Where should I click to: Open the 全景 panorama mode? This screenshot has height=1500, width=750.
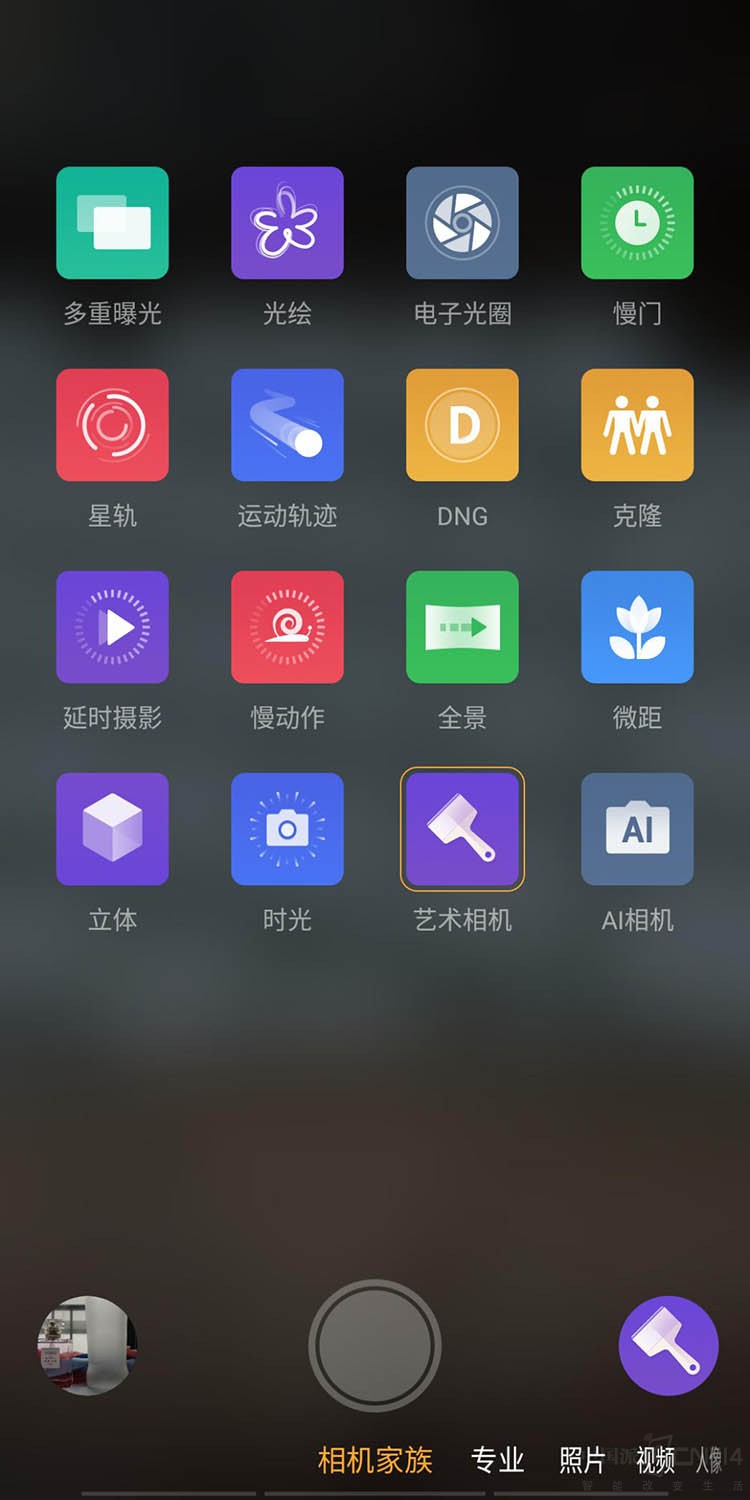(x=462, y=627)
